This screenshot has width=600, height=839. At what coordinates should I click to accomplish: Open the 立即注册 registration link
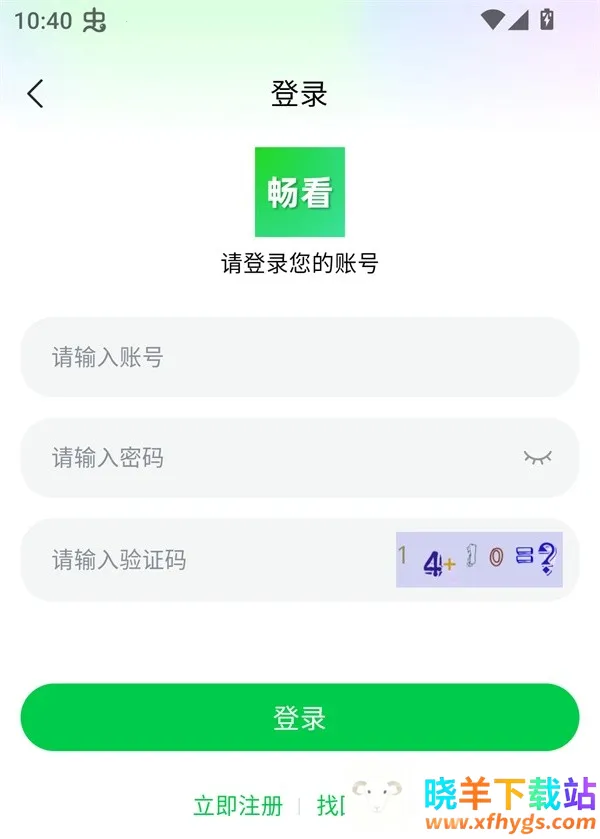click(x=238, y=805)
